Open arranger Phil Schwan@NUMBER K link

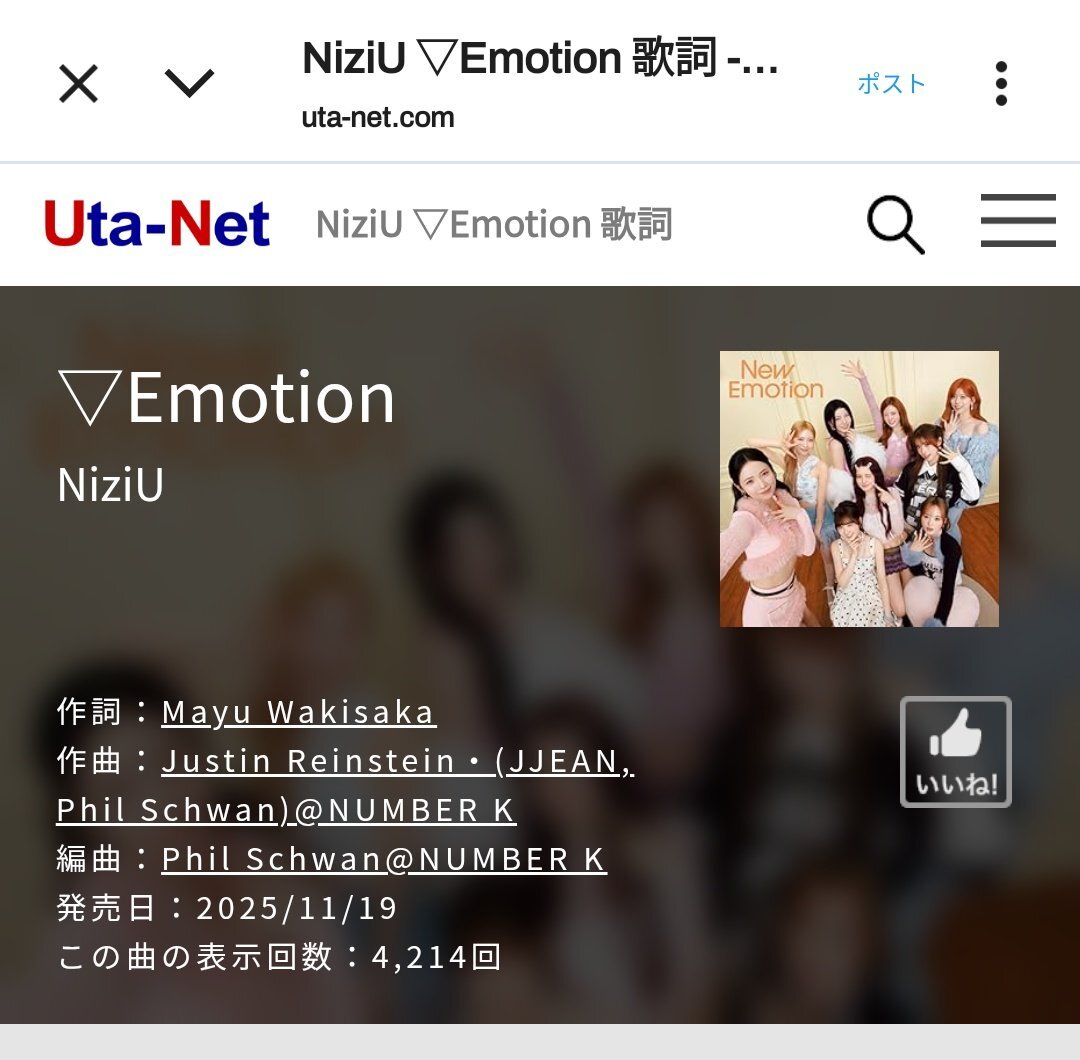coord(384,859)
